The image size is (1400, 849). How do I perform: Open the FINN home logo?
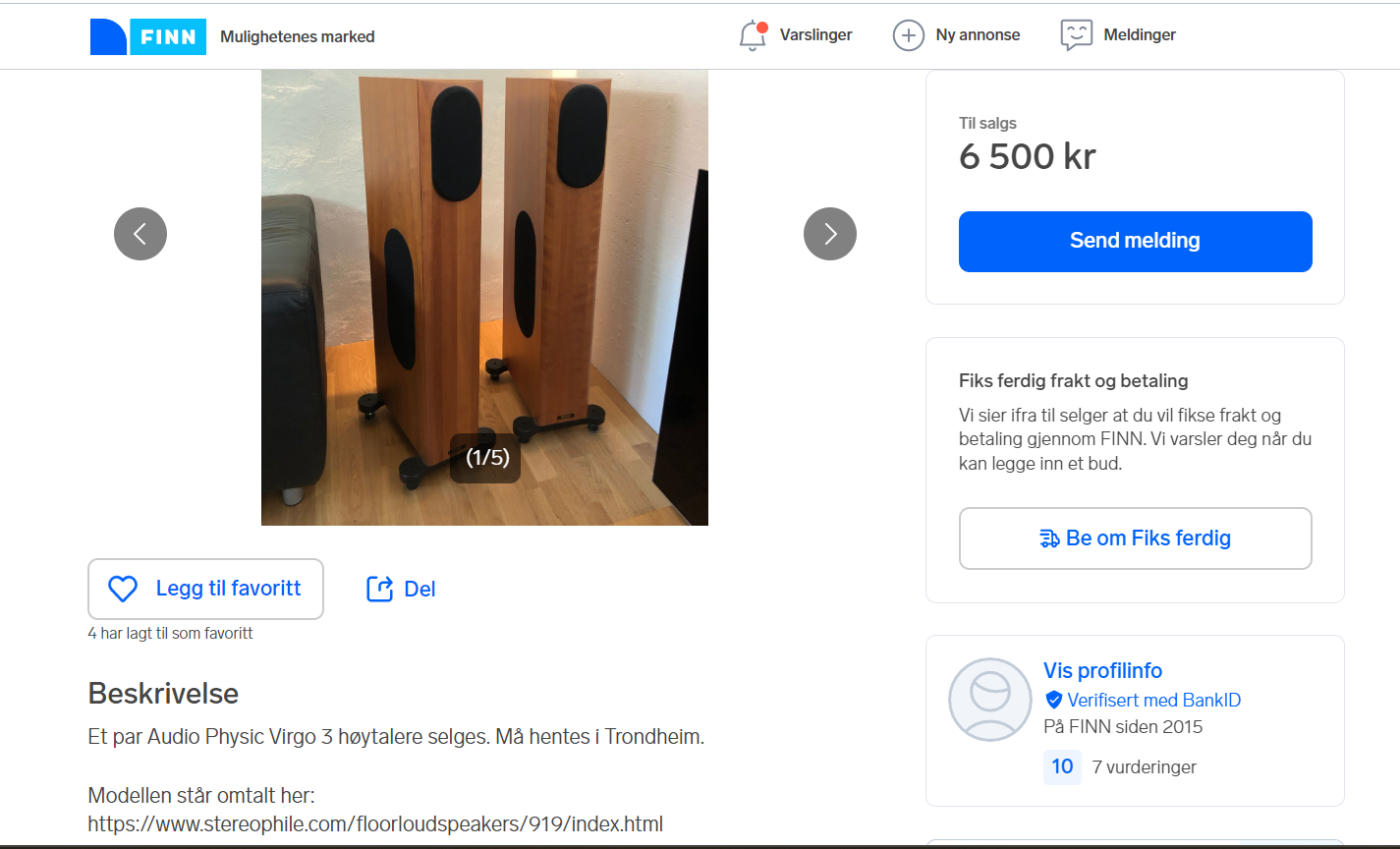(x=148, y=36)
